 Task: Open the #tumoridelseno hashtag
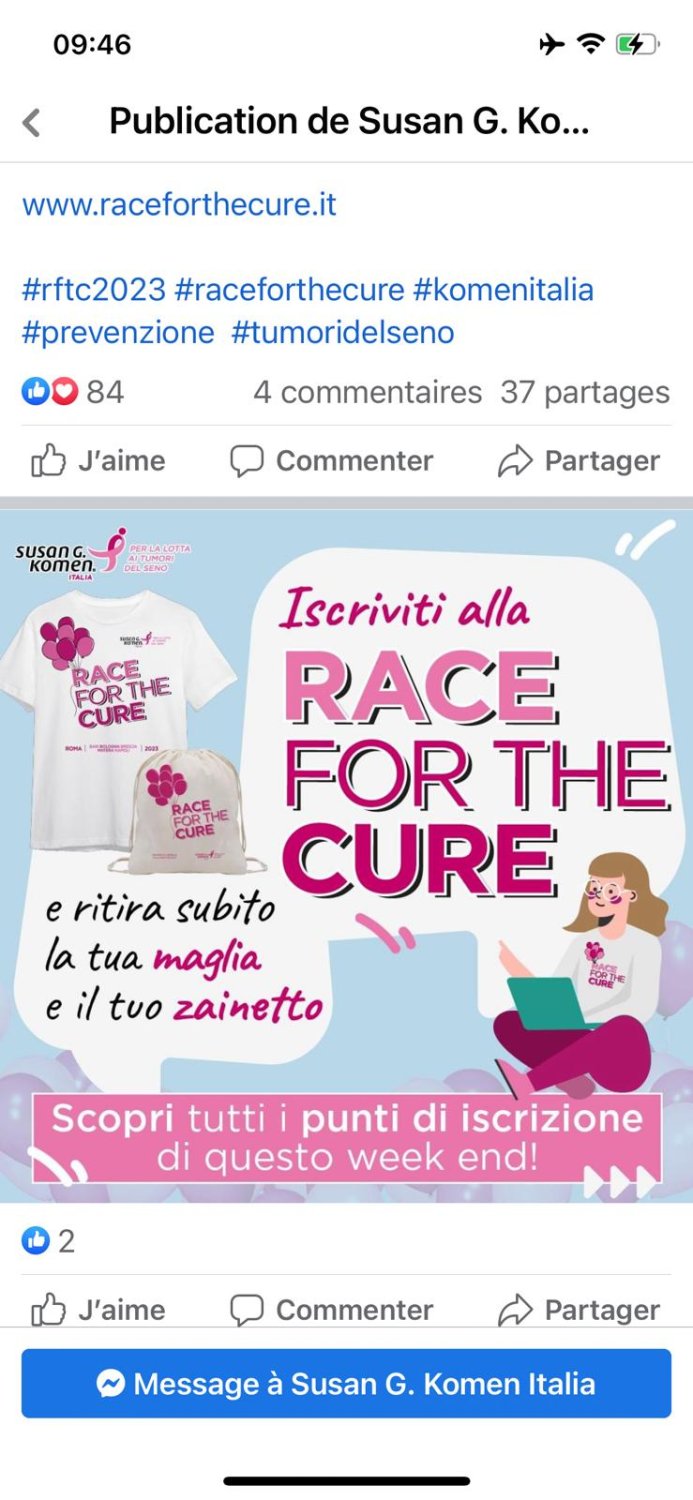pos(343,332)
